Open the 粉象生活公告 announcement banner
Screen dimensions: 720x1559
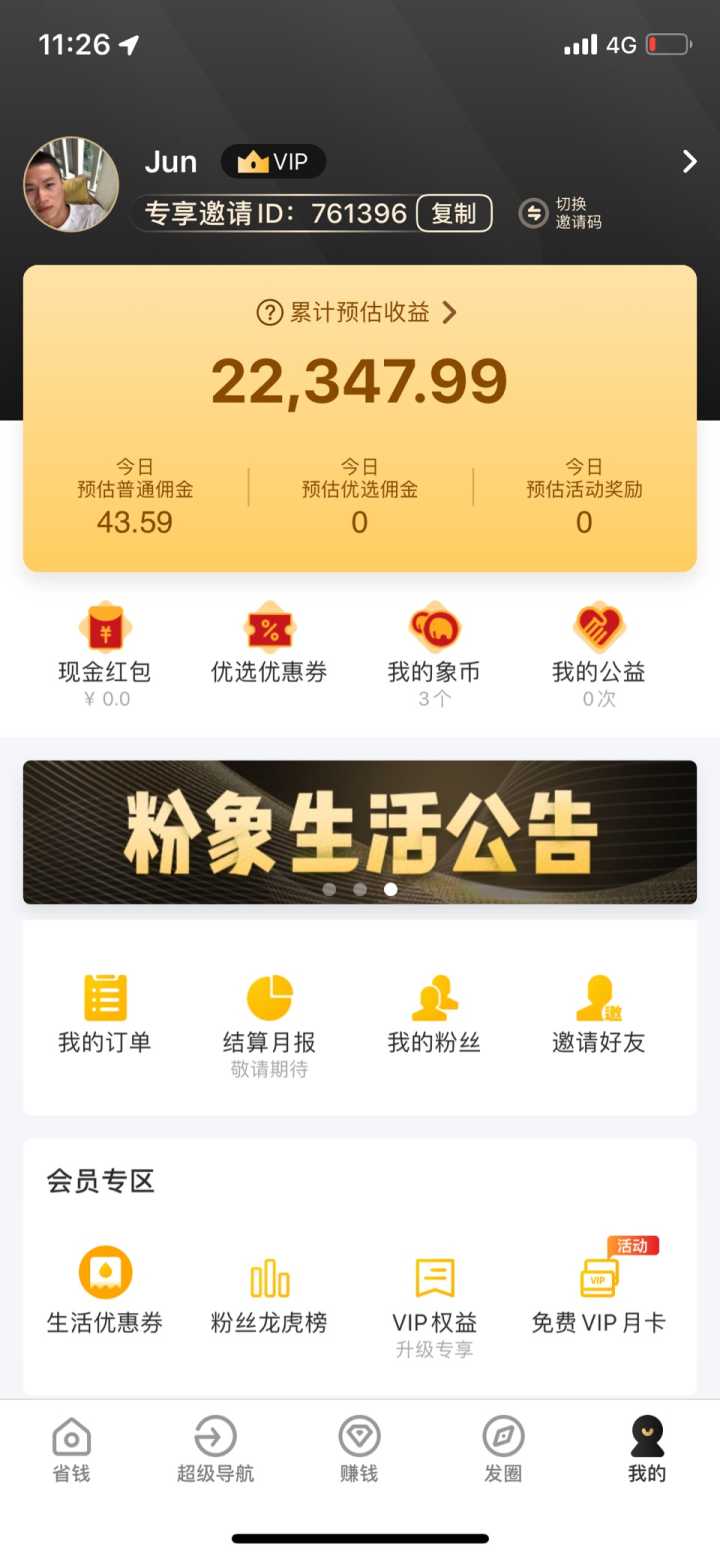[359, 832]
